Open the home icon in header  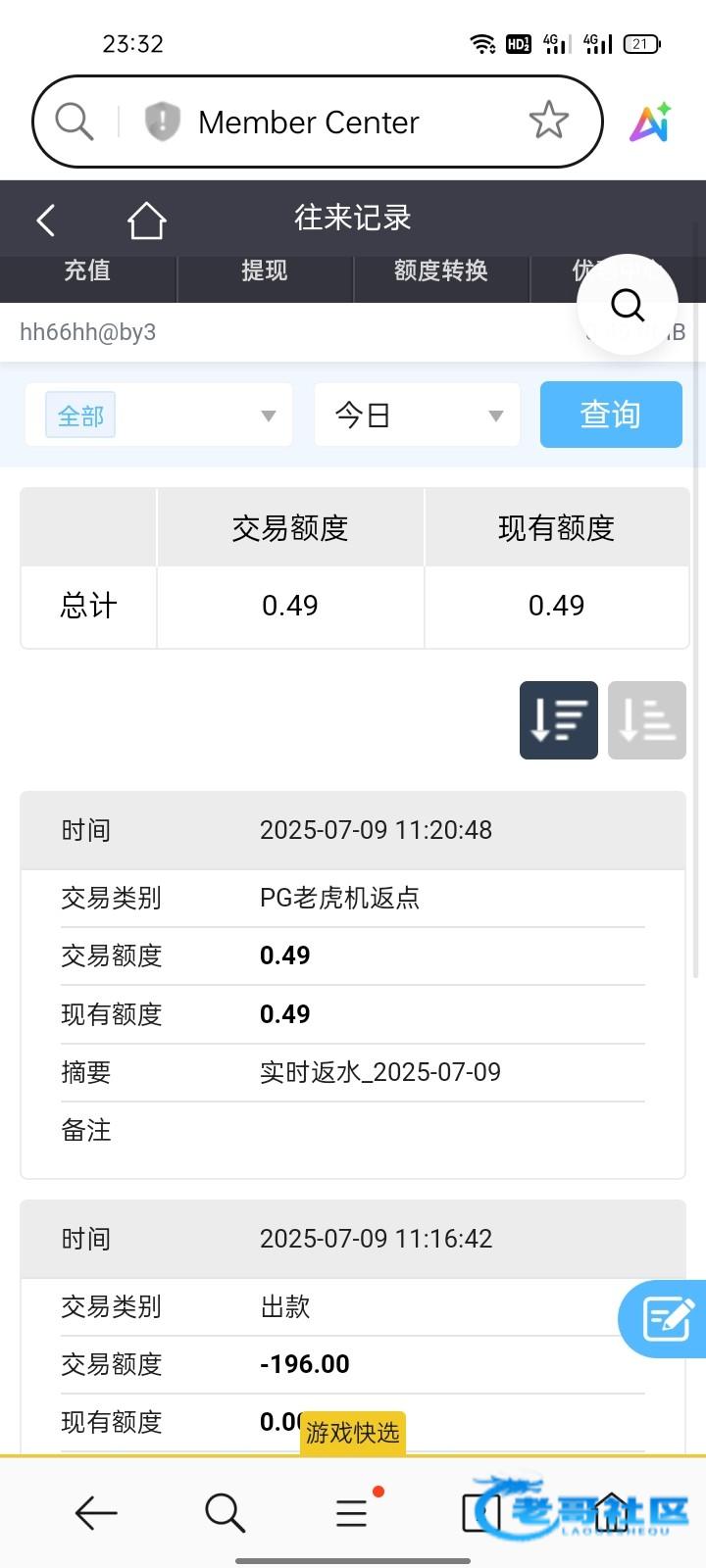(x=146, y=220)
